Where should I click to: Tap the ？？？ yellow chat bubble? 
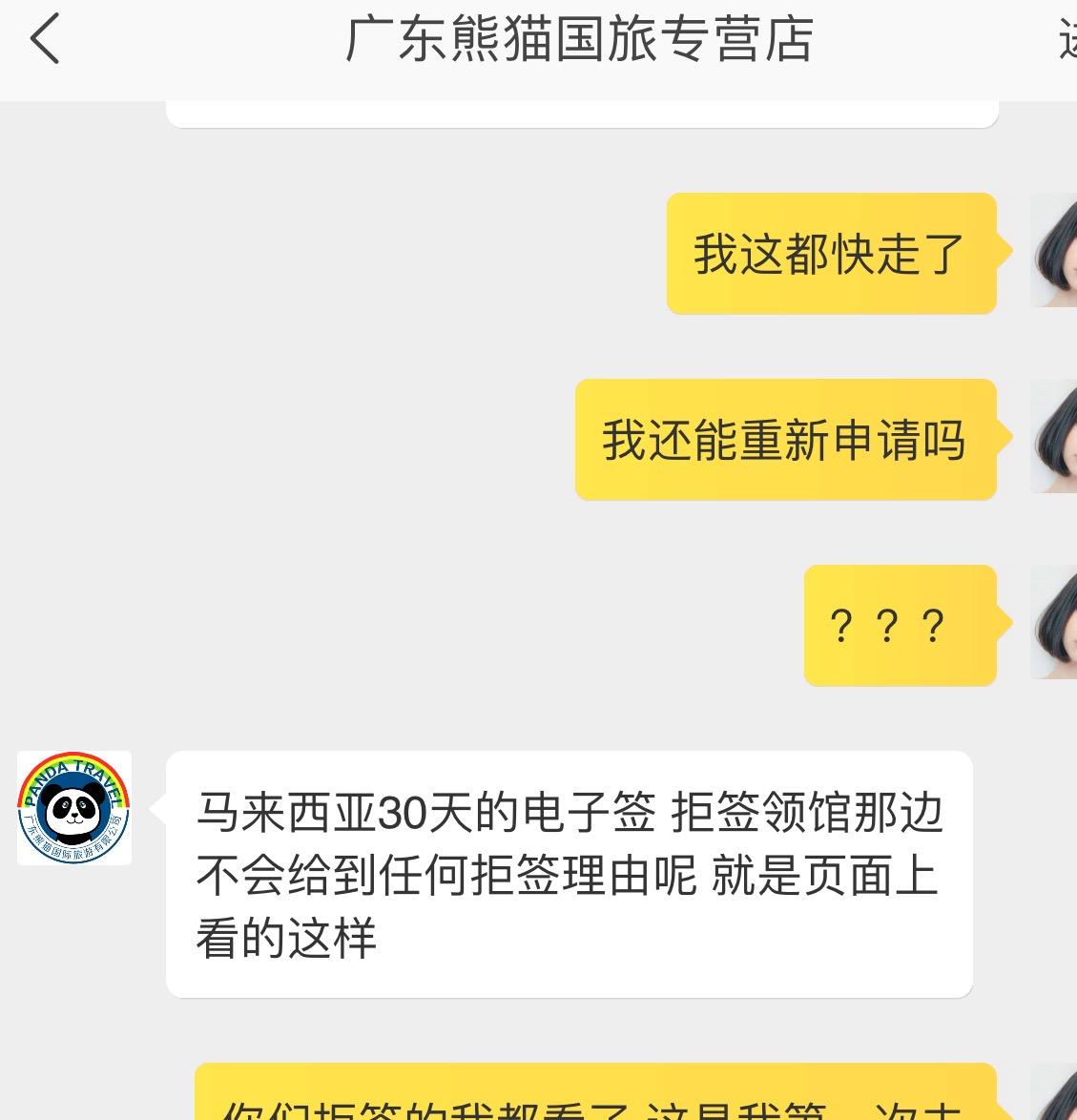901,623
